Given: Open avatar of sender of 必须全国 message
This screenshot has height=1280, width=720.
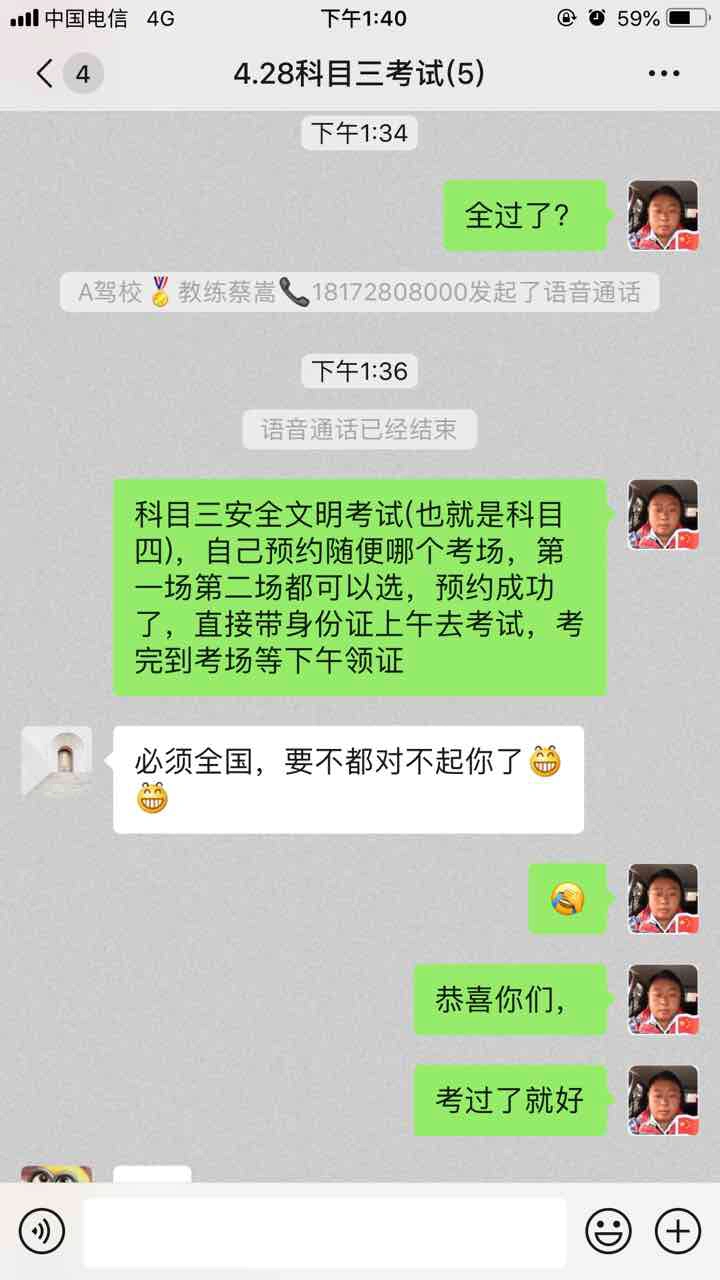Looking at the screenshot, I should click(57, 761).
